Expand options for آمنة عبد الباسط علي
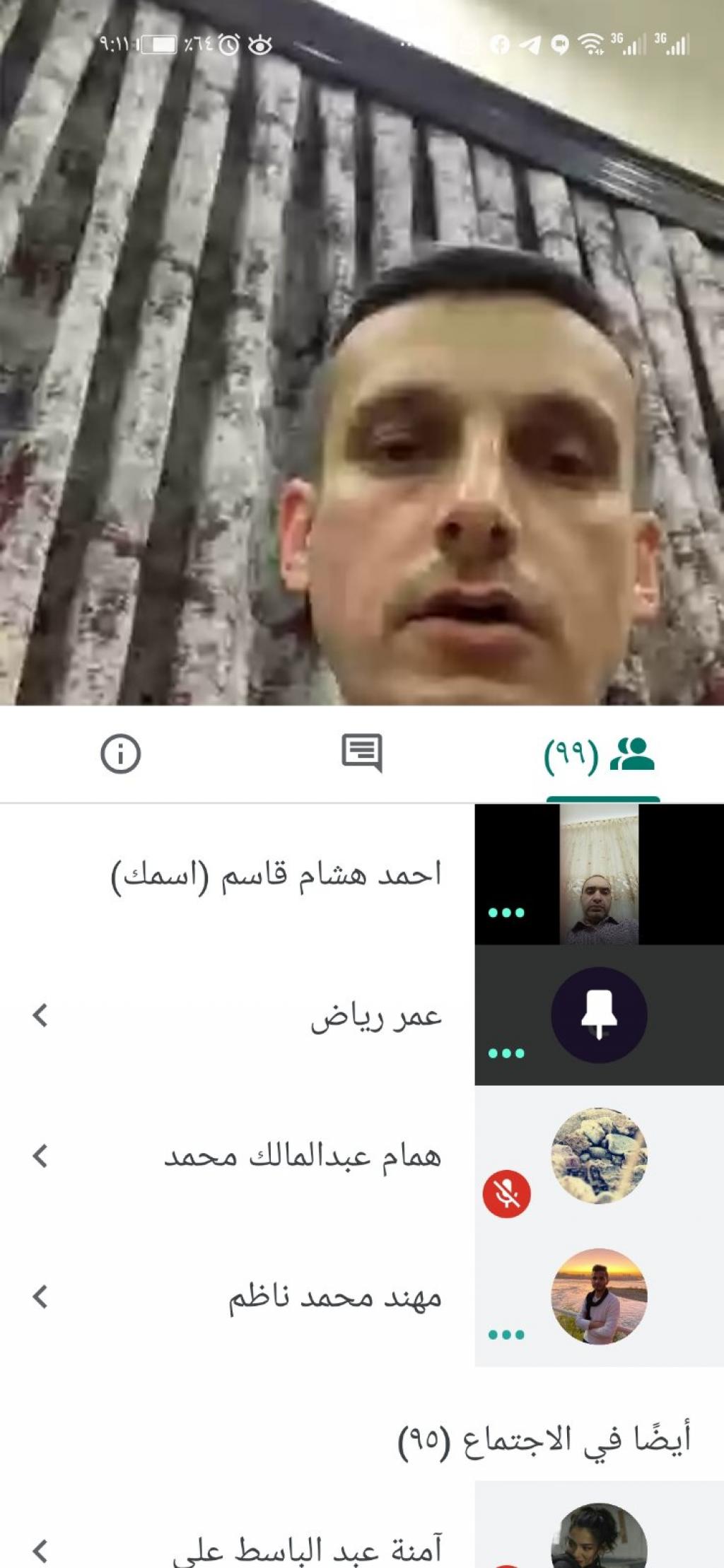Viewport: 724px width, 1568px height. [x=40, y=1550]
